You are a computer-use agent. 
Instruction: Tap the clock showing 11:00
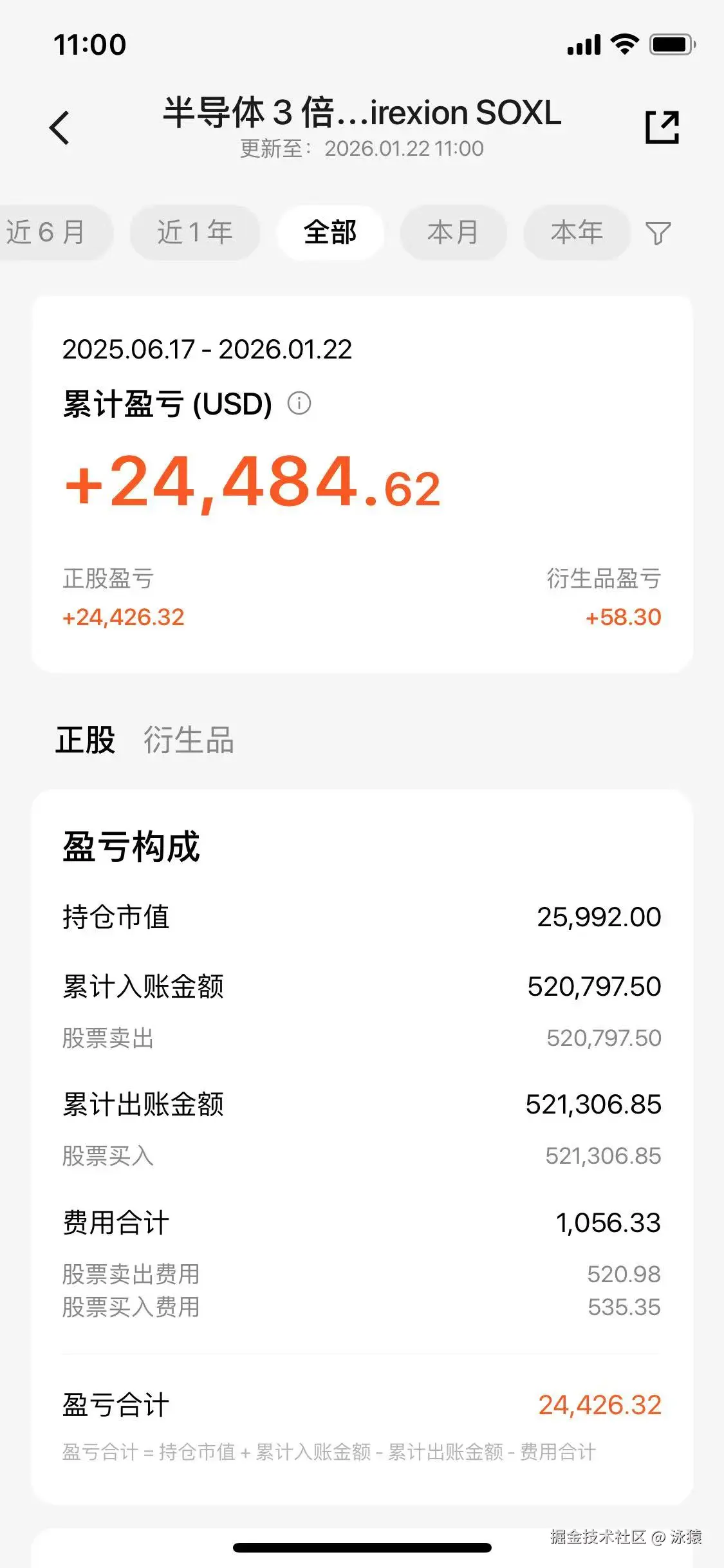click(x=90, y=44)
